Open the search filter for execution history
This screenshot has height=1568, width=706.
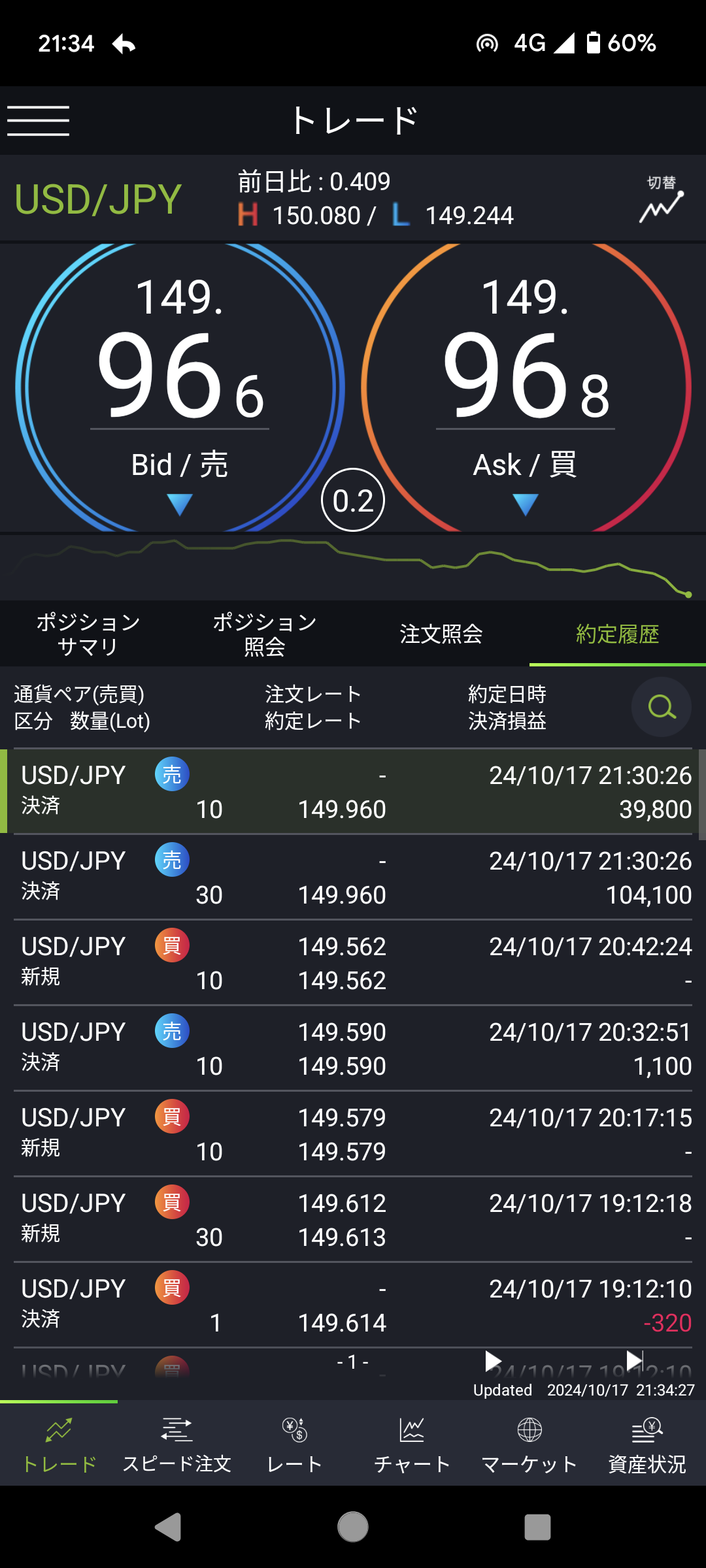coord(662,707)
